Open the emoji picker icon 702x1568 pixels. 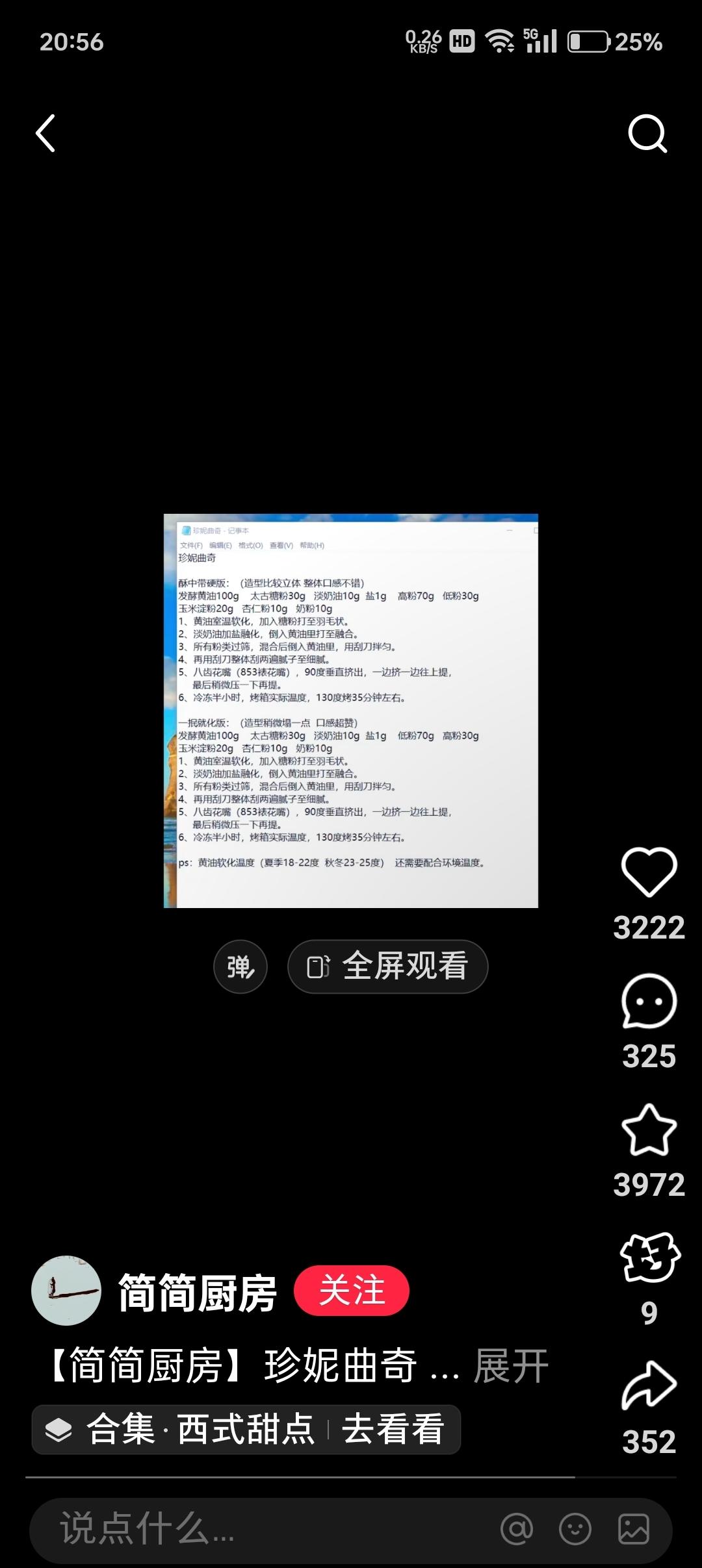pyautogui.click(x=575, y=1529)
